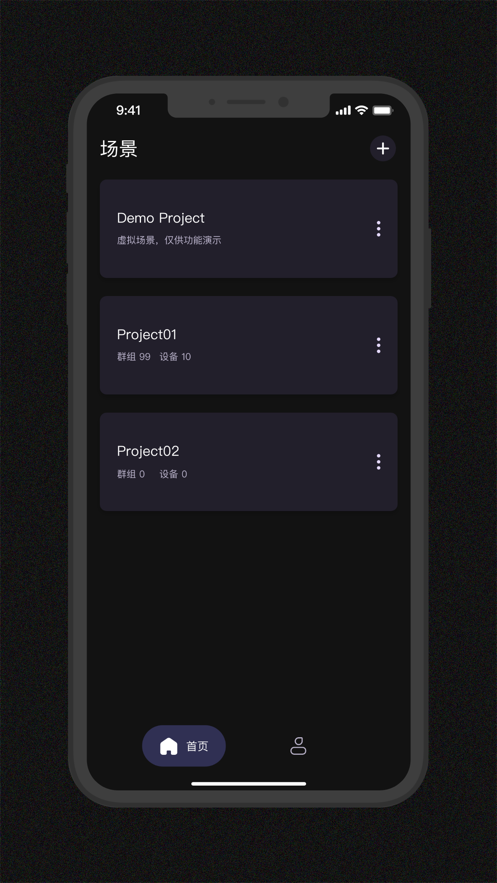The height and width of the screenshot is (883, 497).
Task: Go to the 首页 home tab
Action: 184,746
